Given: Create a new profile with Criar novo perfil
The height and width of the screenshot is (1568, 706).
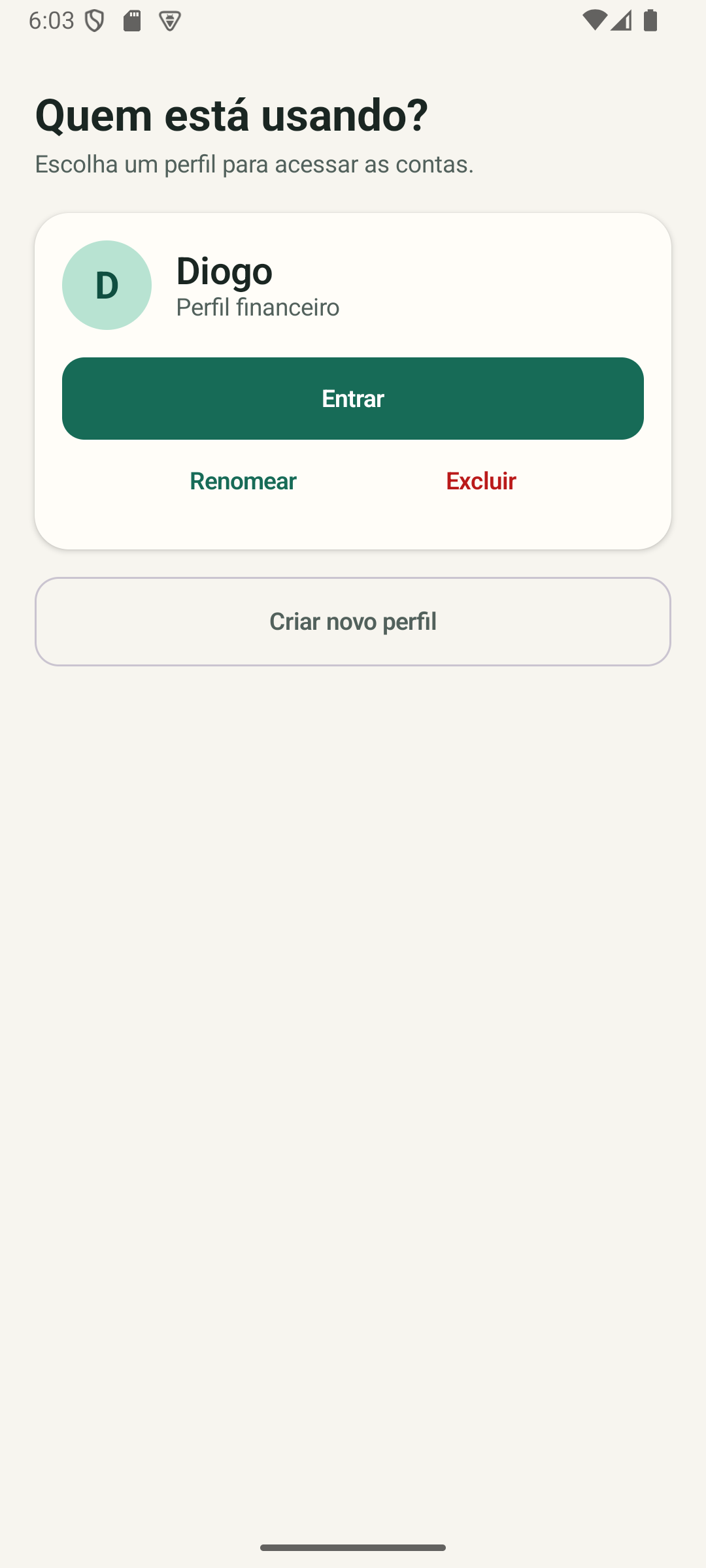Looking at the screenshot, I should click(353, 621).
